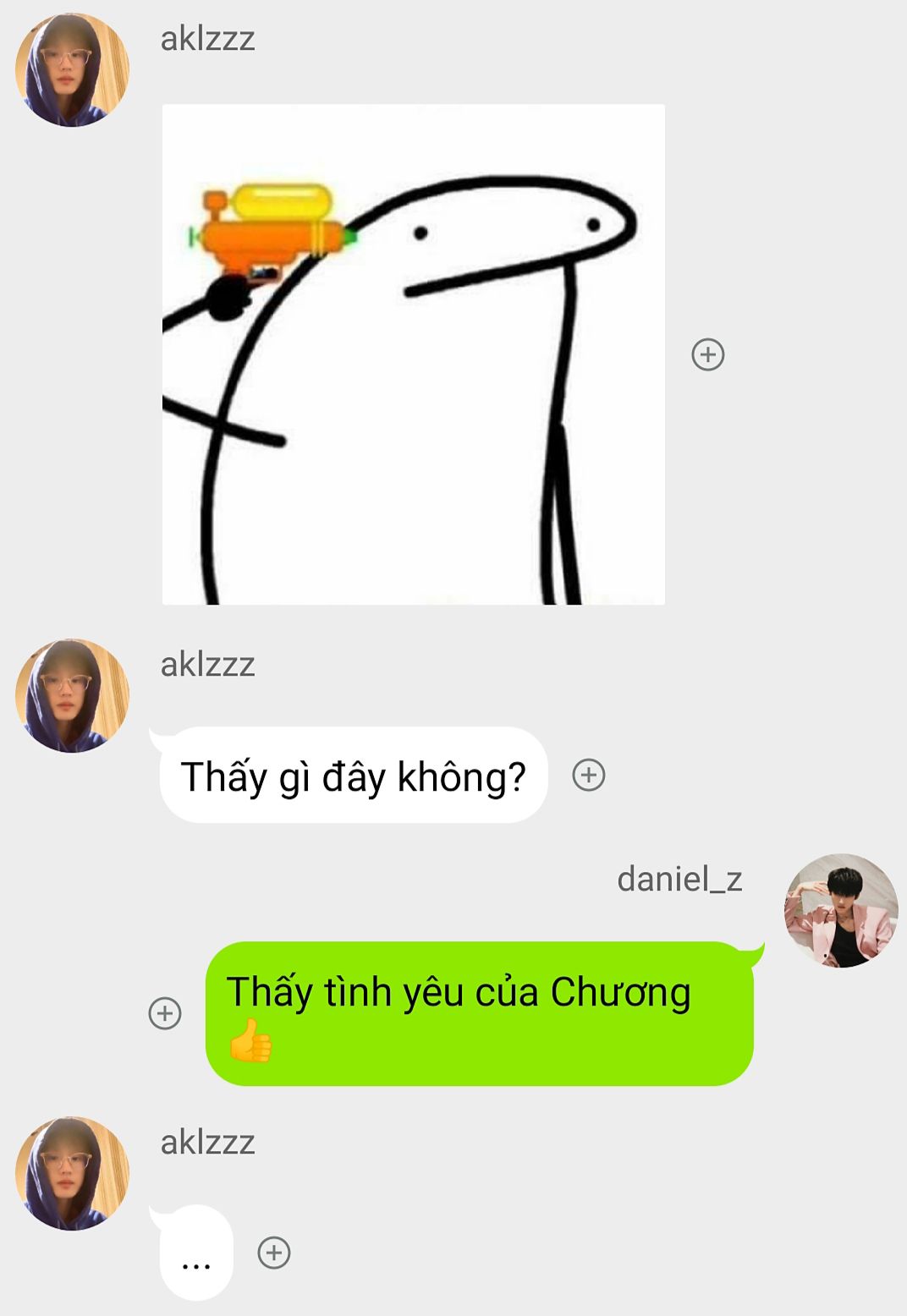The height and width of the screenshot is (1316, 907).
Task: Tap plus icon next to the "..." message
Action: pyautogui.click(x=274, y=1253)
